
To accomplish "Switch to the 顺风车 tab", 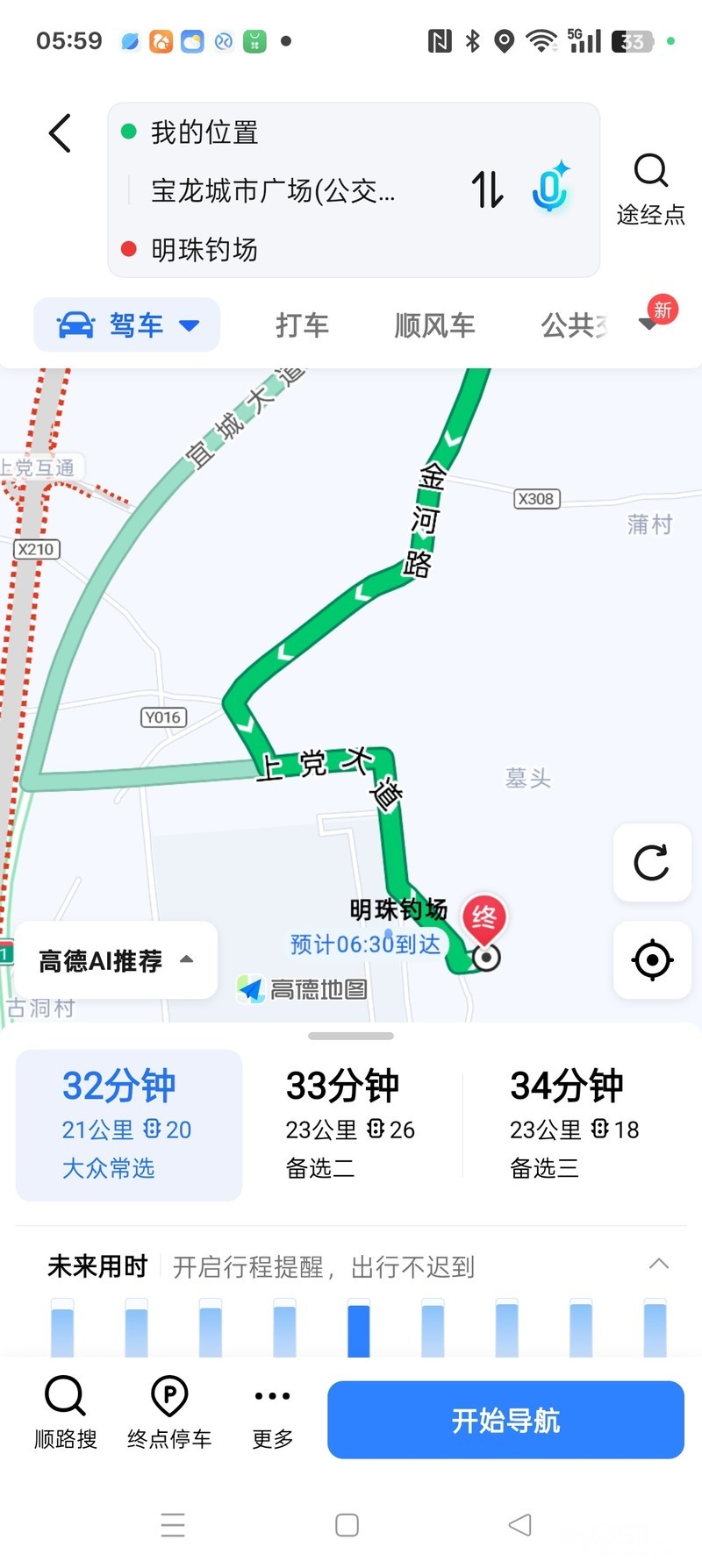I will pos(434,325).
